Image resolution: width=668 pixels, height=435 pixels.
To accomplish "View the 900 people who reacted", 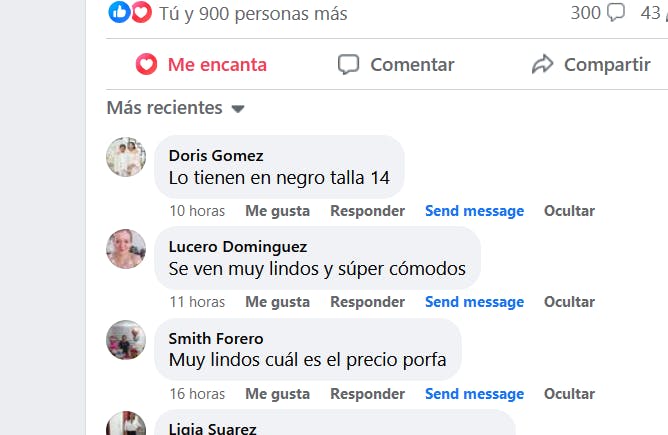I will click(x=253, y=14).
